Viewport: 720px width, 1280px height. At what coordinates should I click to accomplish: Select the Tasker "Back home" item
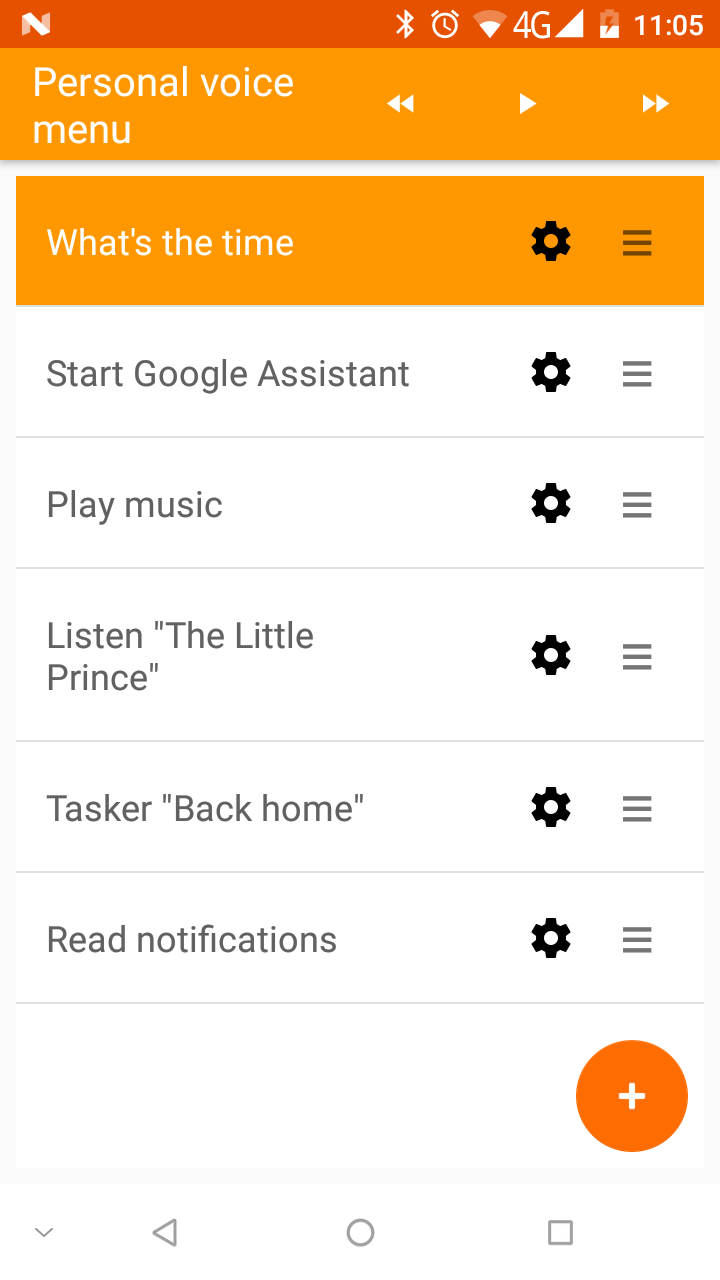(205, 808)
